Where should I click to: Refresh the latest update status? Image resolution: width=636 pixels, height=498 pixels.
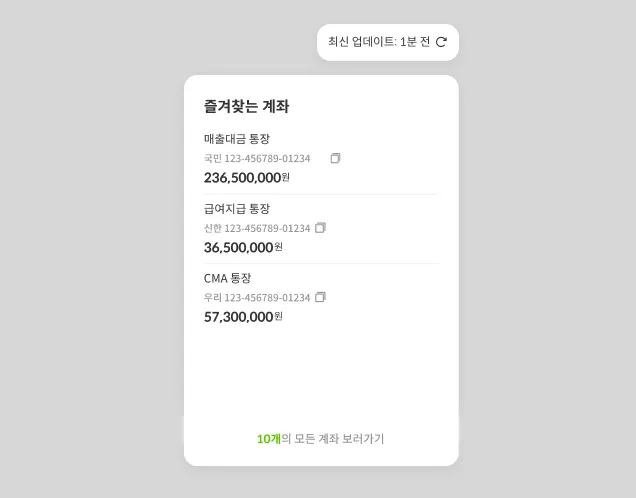(441, 42)
